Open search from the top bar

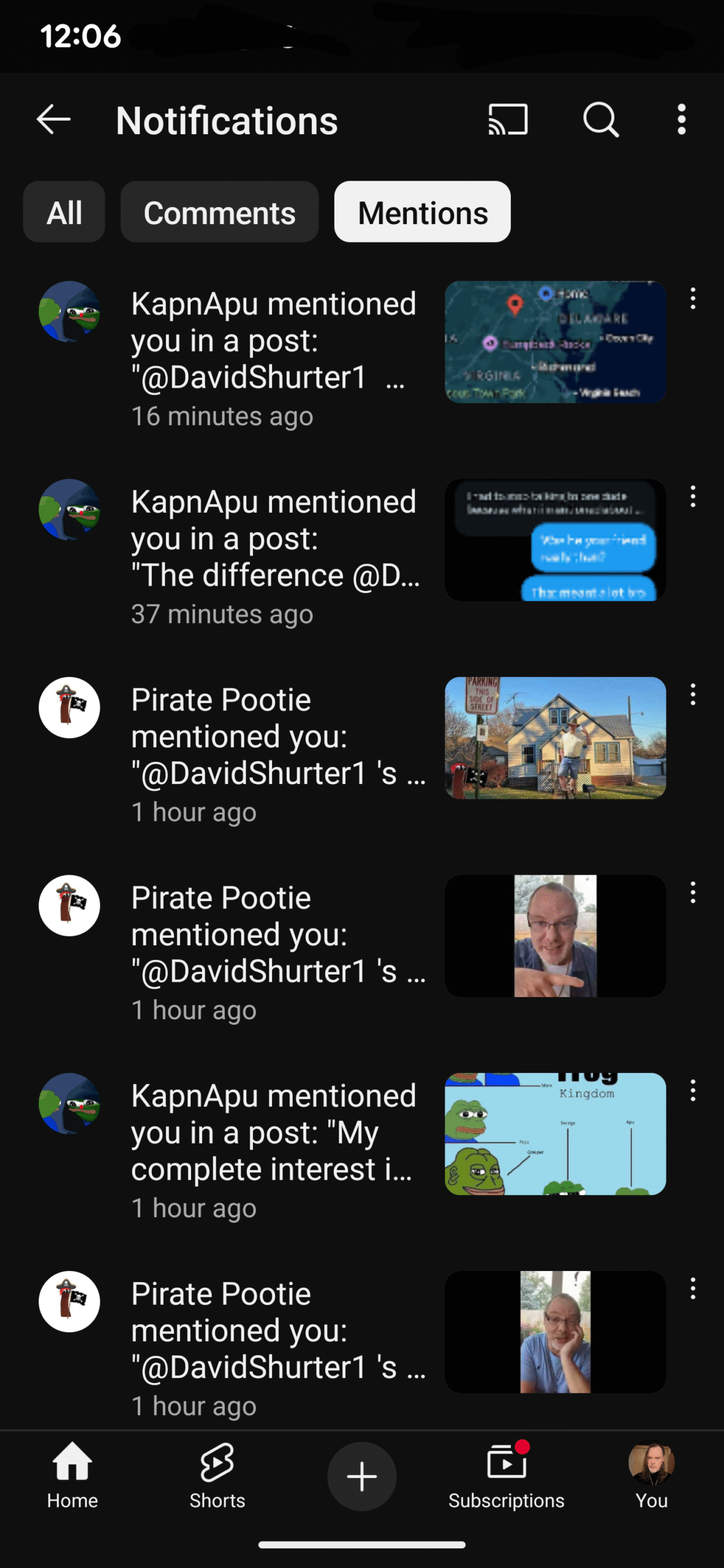coord(601,119)
